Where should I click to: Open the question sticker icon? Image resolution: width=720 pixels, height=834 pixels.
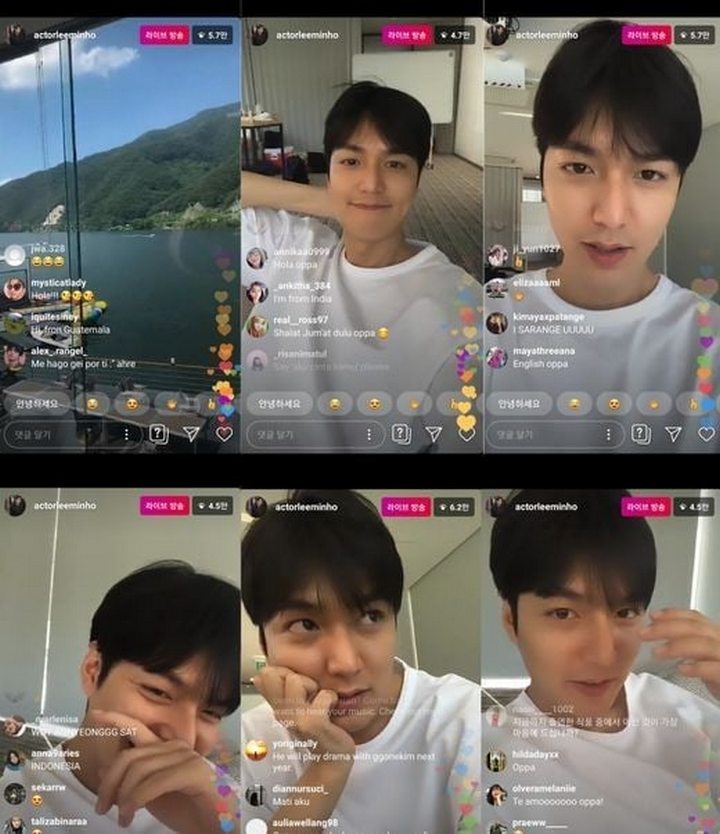(158, 432)
